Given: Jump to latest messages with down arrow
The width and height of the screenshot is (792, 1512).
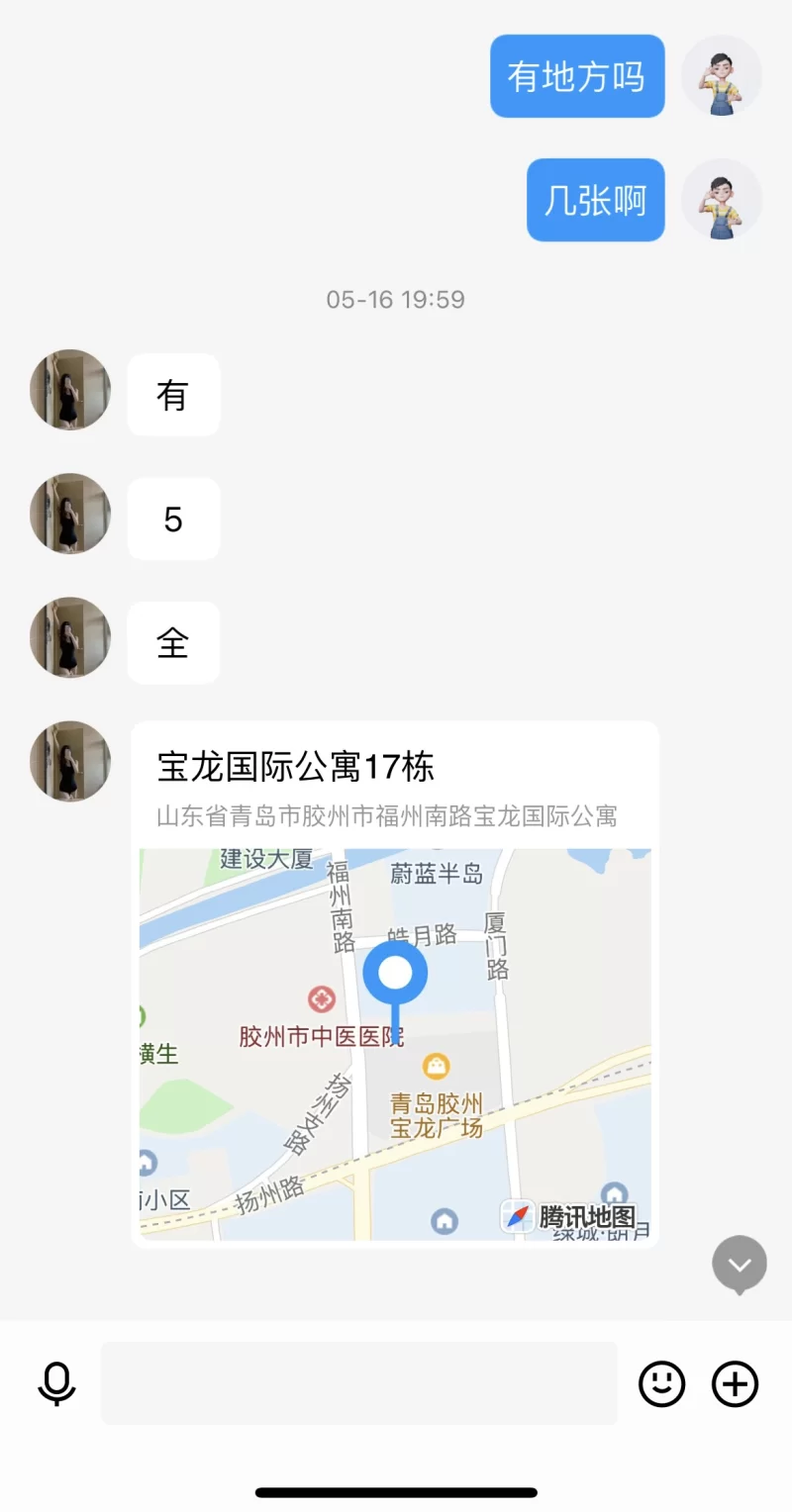Looking at the screenshot, I should point(740,1264).
